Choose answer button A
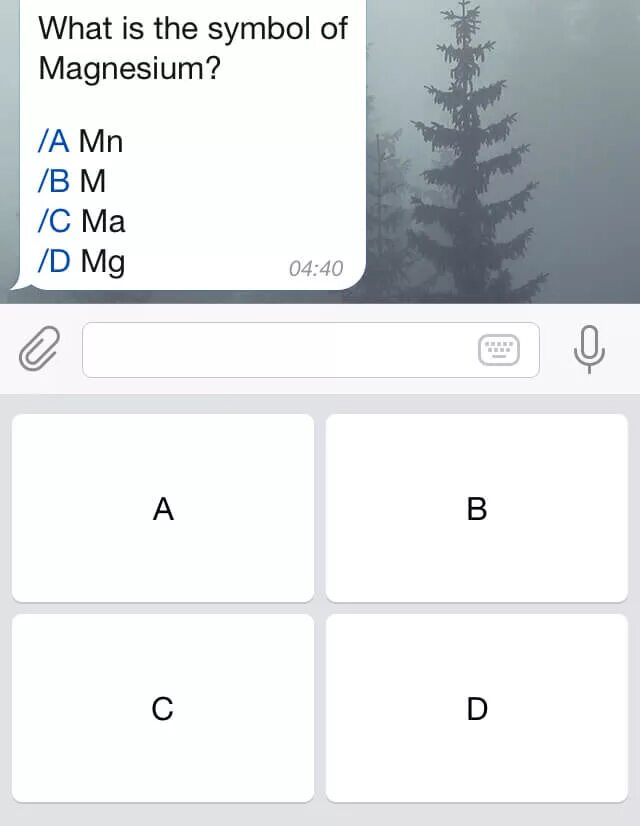Image resolution: width=640 pixels, height=826 pixels. click(163, 509)
